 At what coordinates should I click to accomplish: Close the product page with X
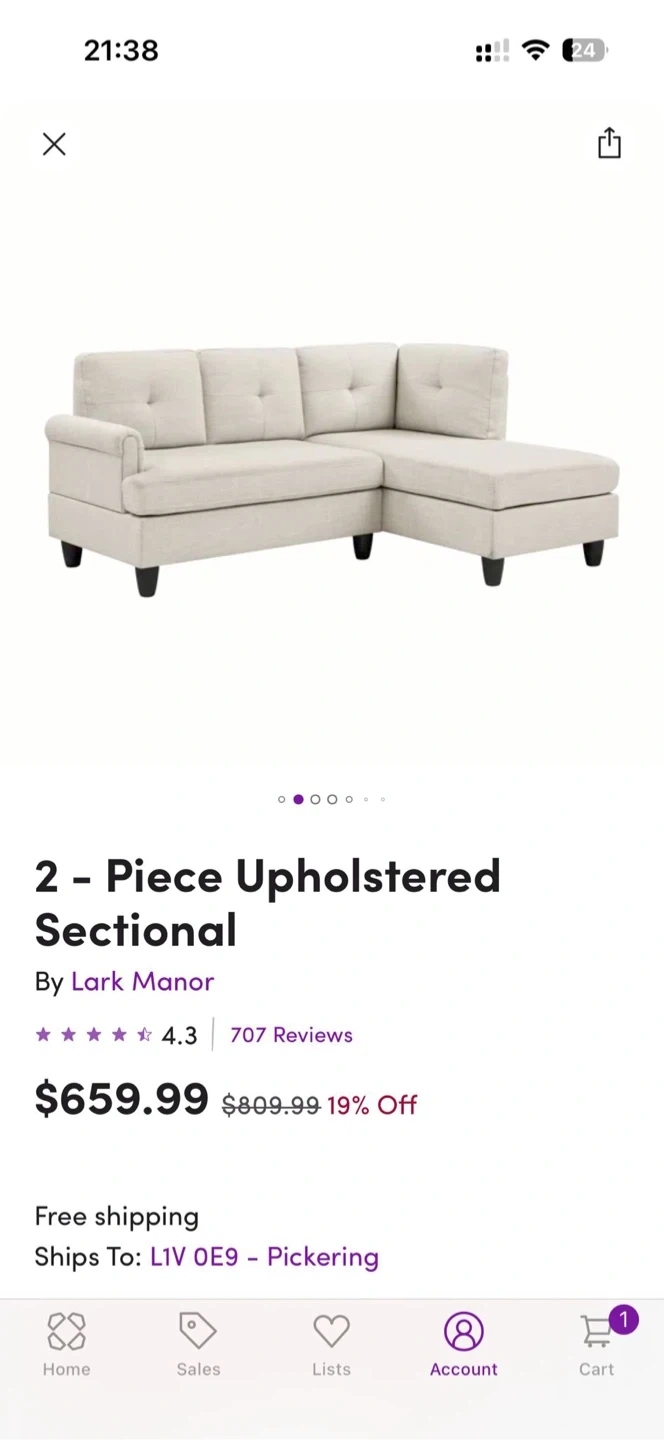(x=54, y=144)
